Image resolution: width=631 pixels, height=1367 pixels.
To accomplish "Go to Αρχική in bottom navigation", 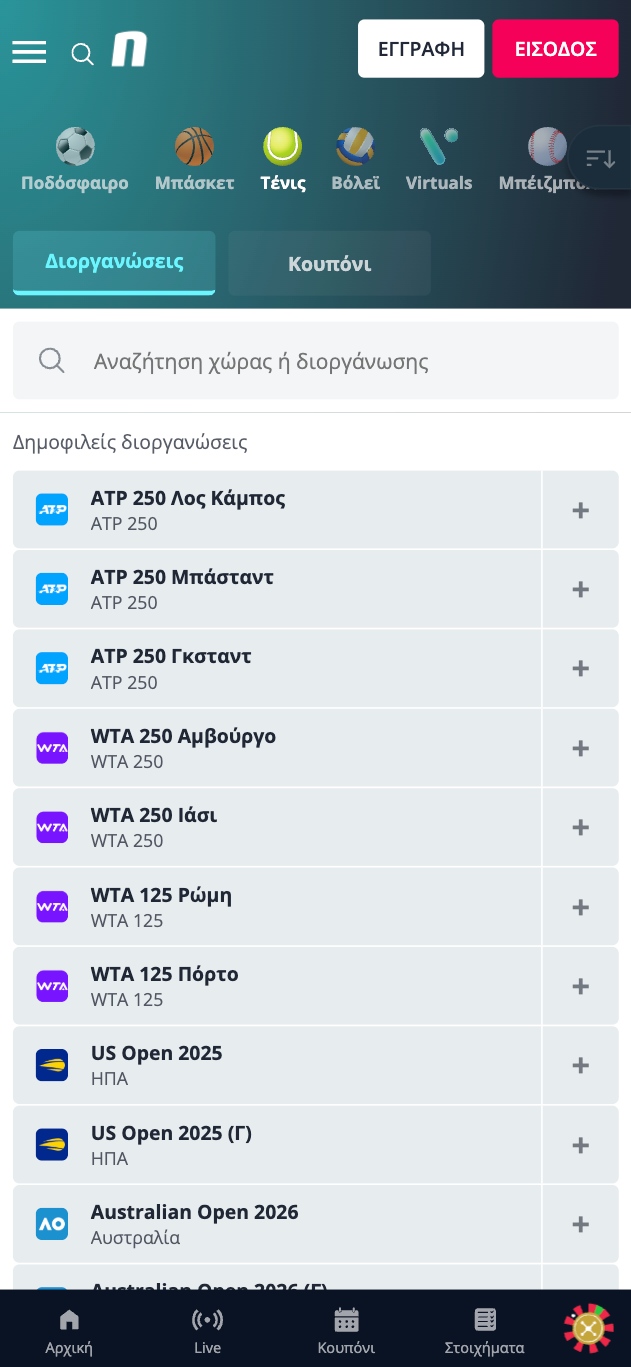I will tap(69, 1332).
